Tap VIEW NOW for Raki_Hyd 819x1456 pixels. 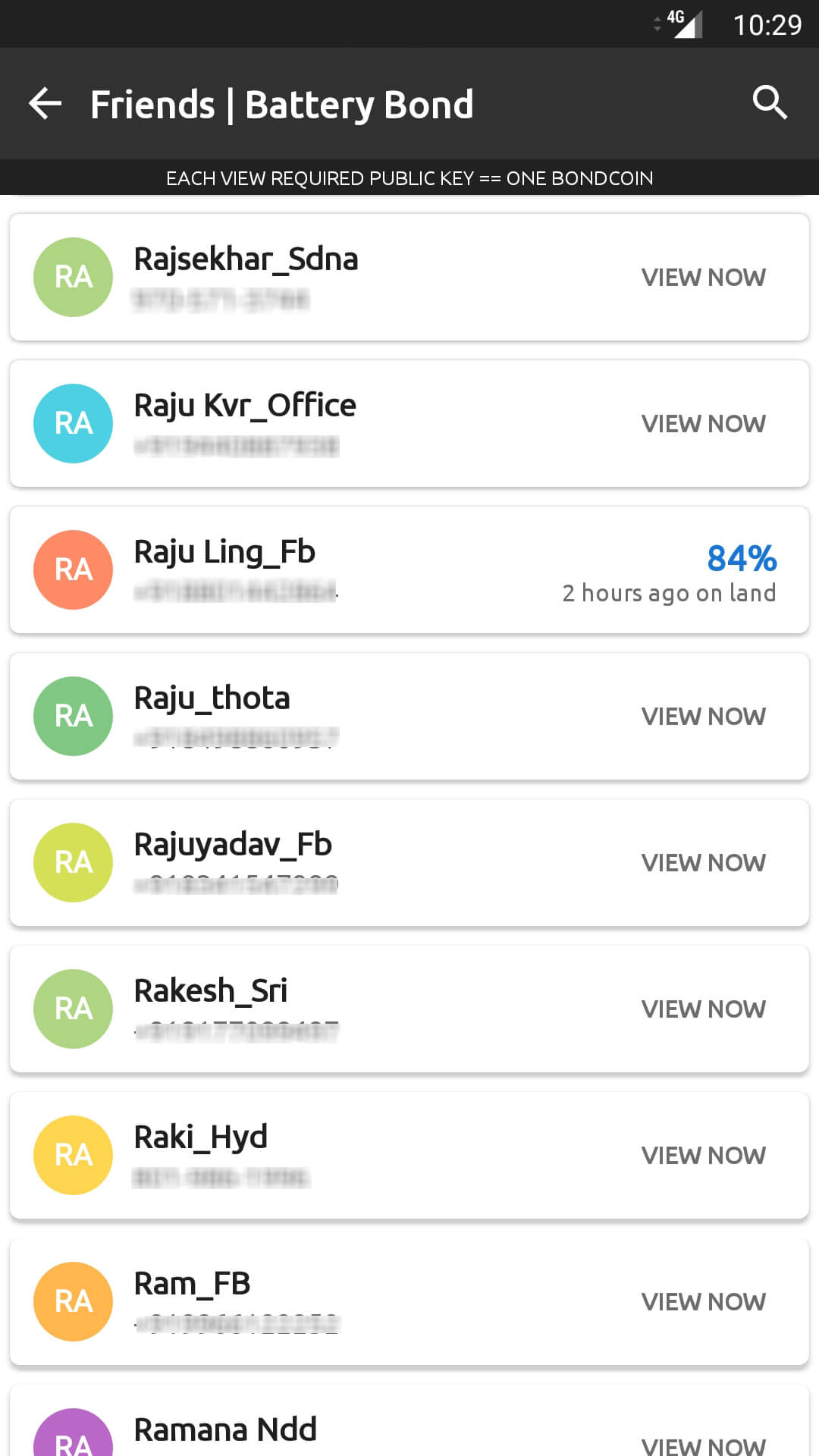coord(704,1155)
